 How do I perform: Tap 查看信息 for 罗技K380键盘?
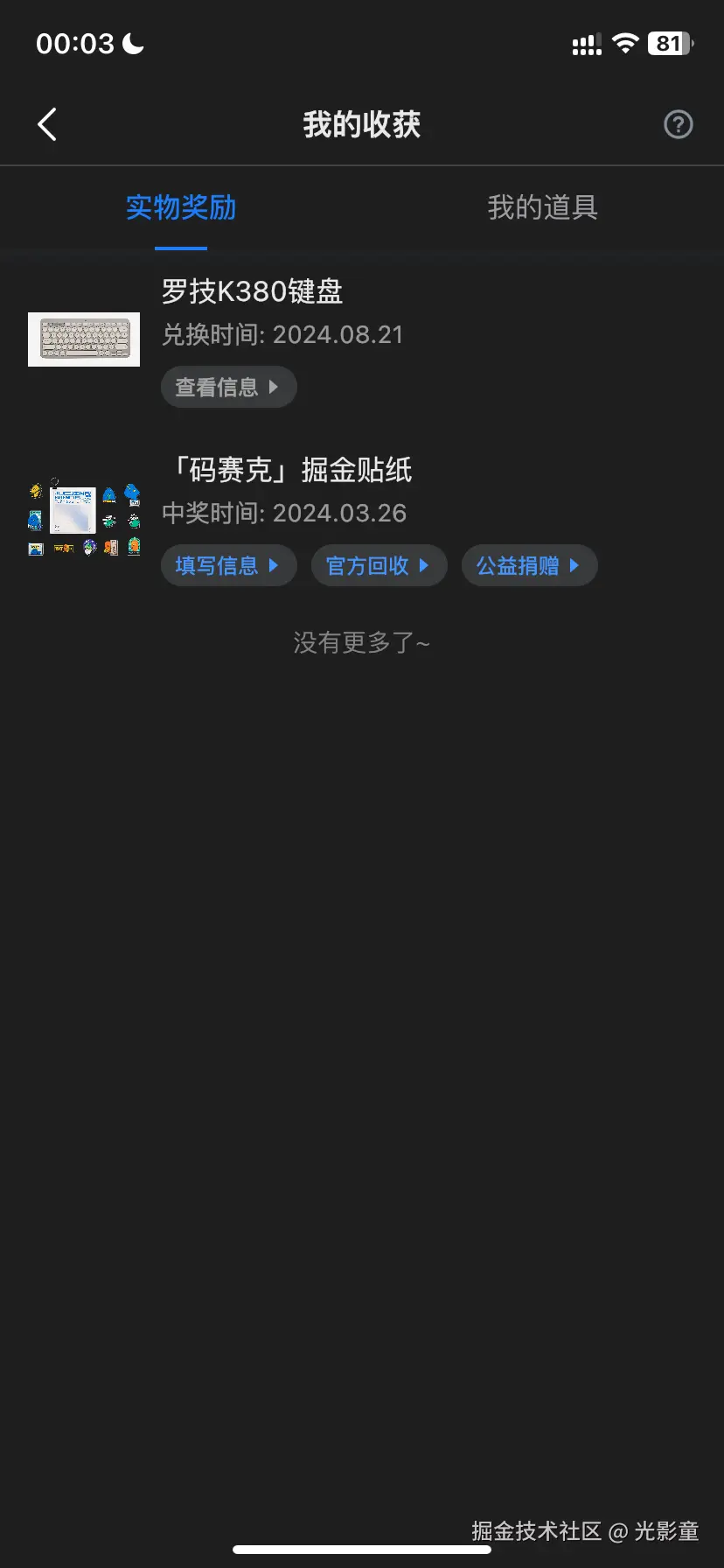pos(227,387)
